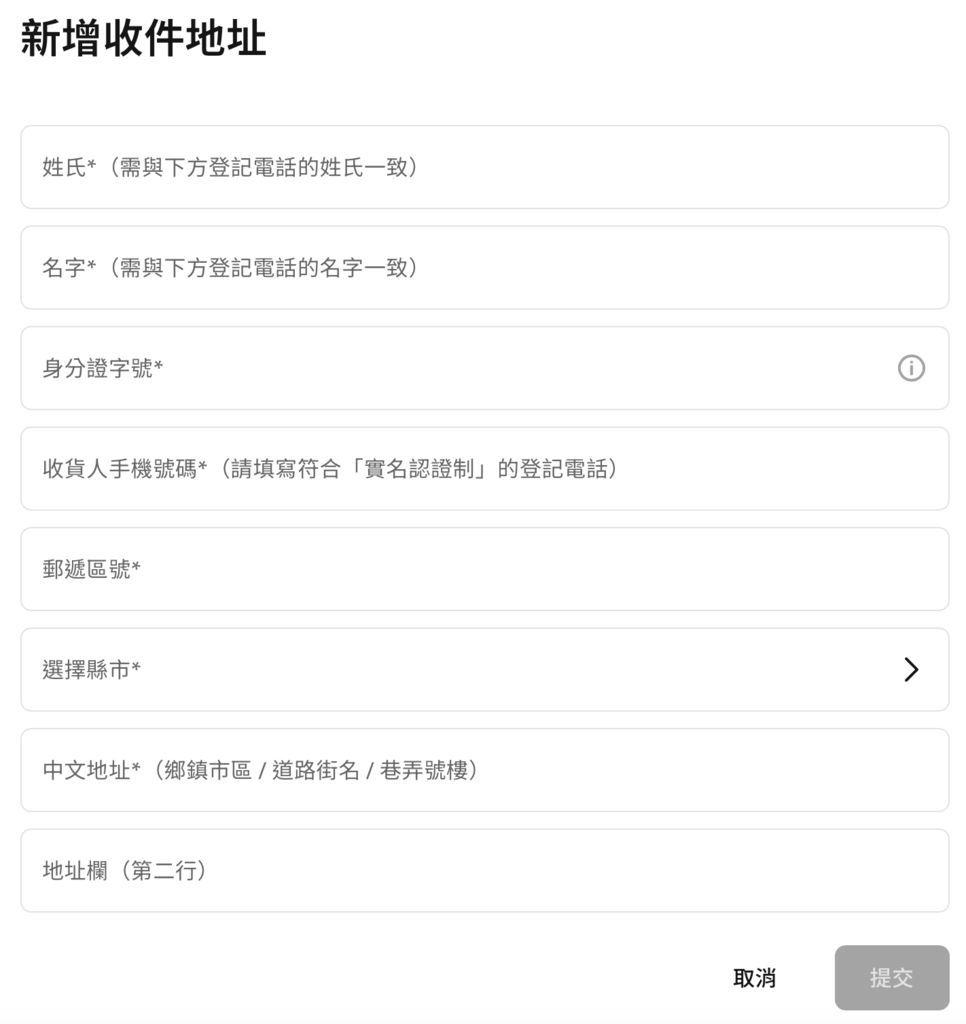Open the info icon beside 身分證字號
Screen dimensions: 966x1024
coord(910,368)
